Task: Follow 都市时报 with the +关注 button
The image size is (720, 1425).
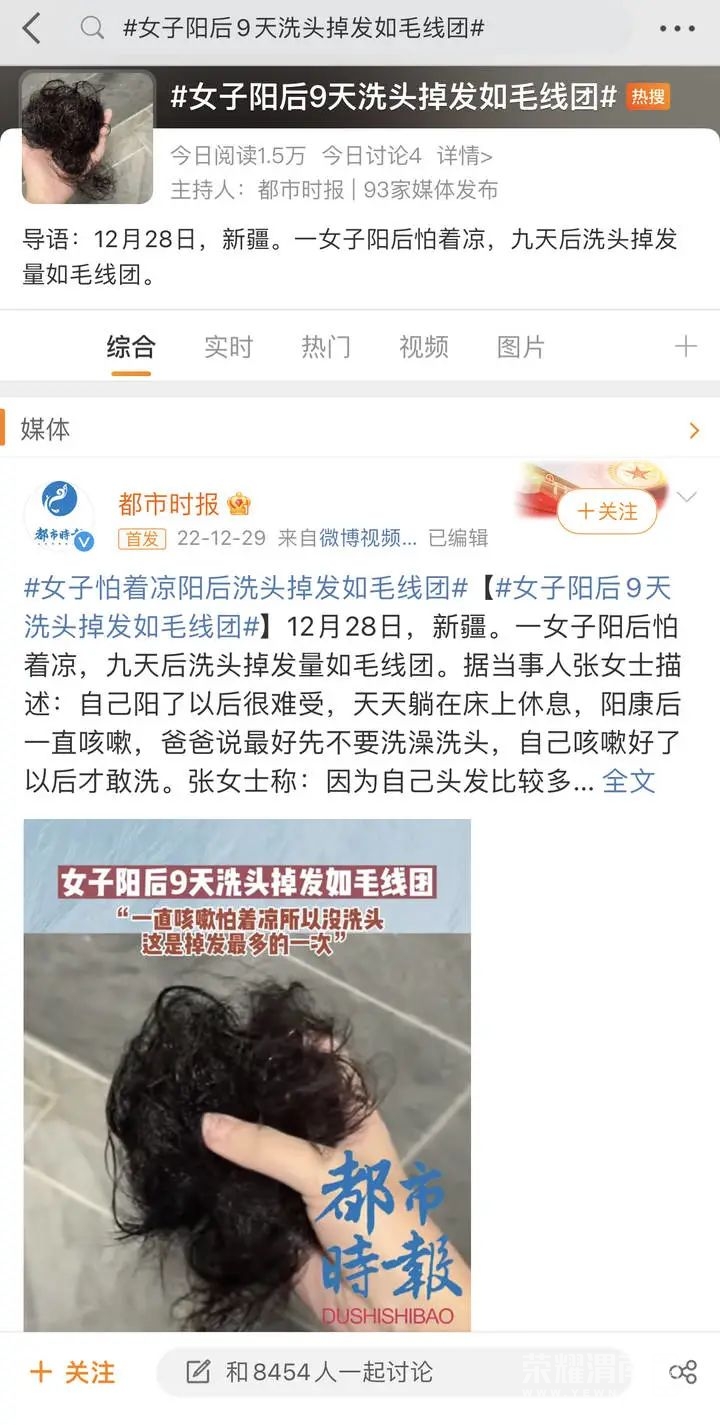Action: tap(607, 512)
